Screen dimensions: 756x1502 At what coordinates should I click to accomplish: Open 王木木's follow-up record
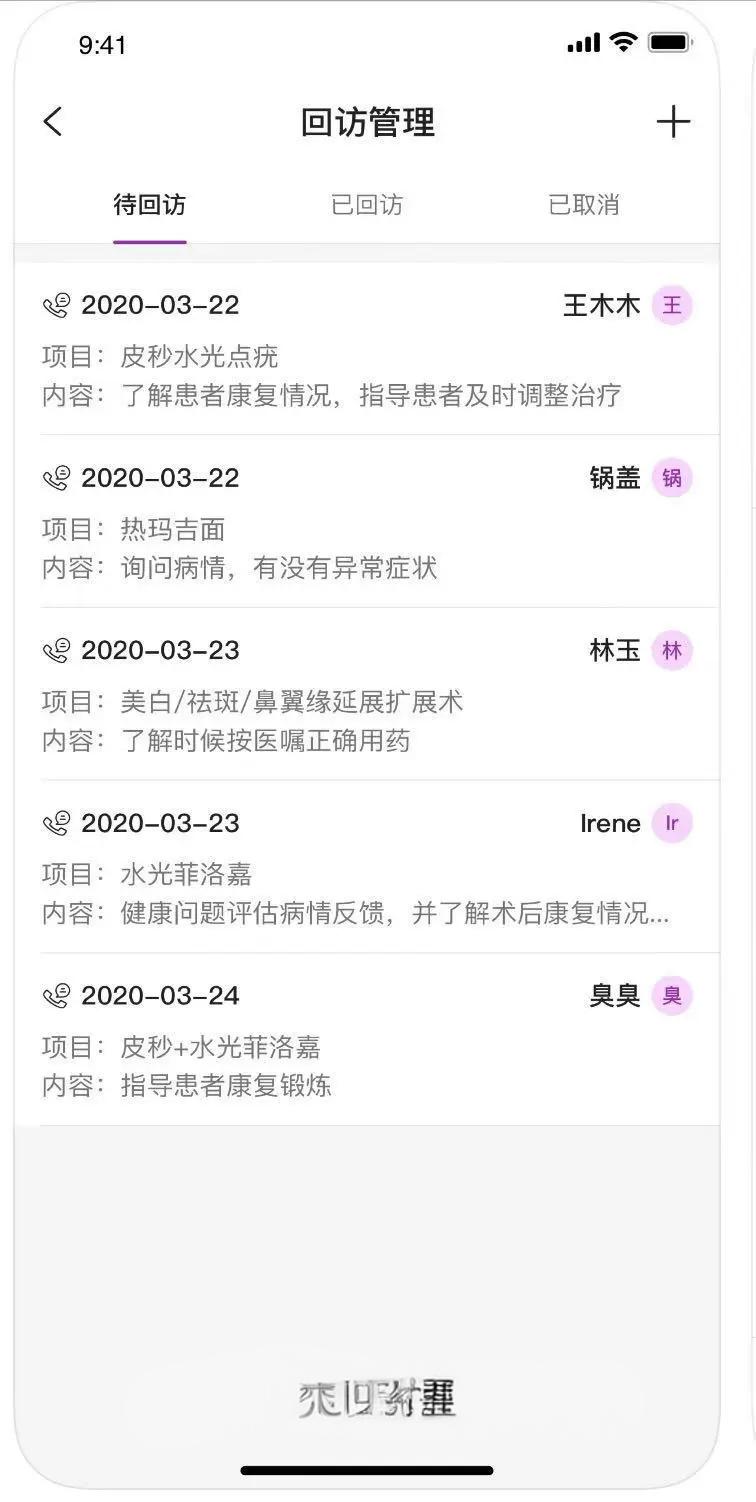pyautogui.click(x=367, y=349)
